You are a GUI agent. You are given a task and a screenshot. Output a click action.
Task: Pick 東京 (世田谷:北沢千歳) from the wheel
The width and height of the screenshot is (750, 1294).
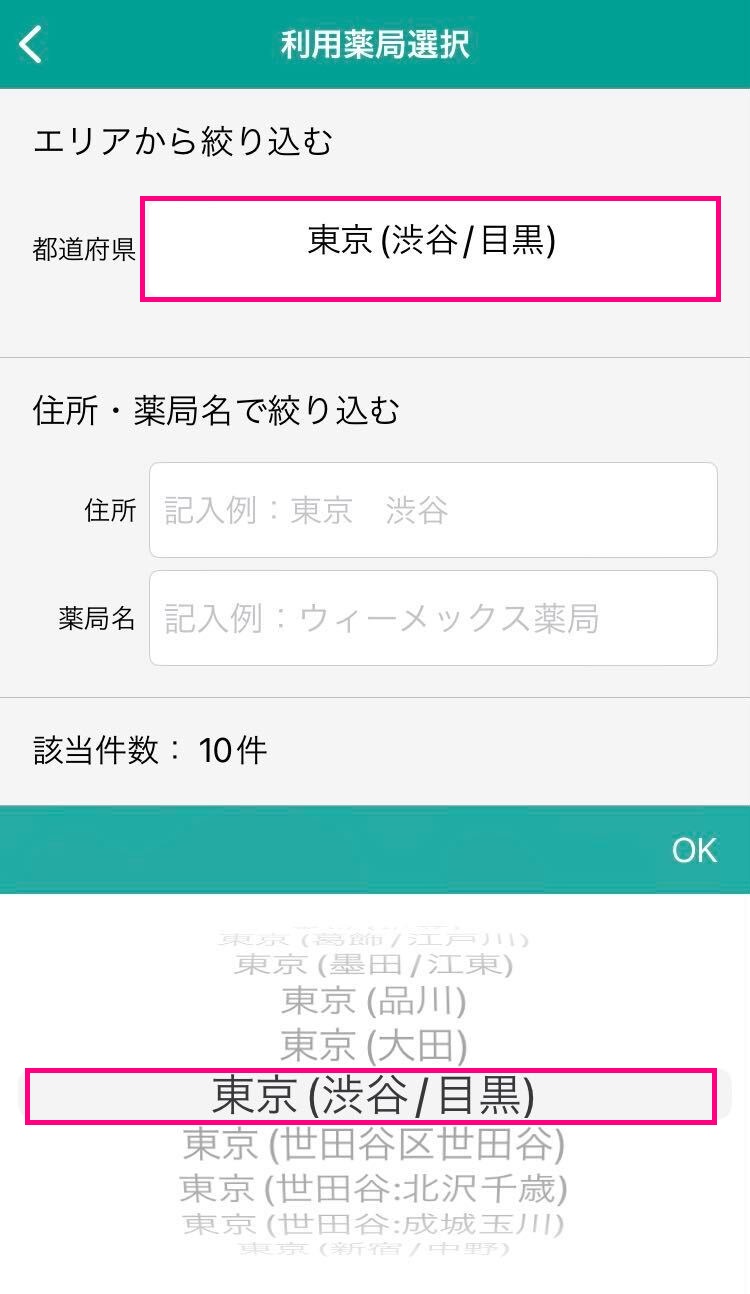coord(375,1190)
